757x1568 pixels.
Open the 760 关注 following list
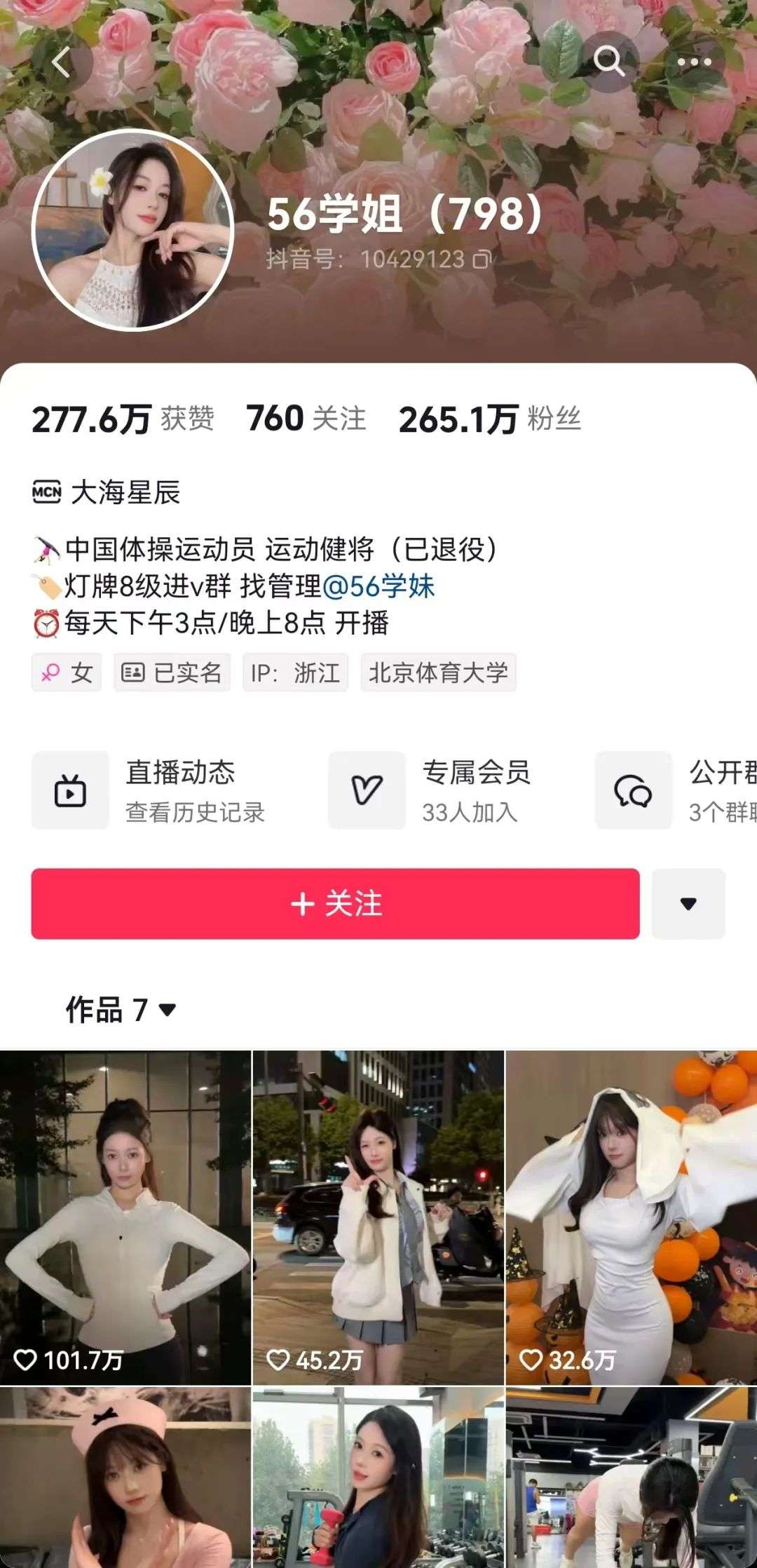(x=306, y=419)
